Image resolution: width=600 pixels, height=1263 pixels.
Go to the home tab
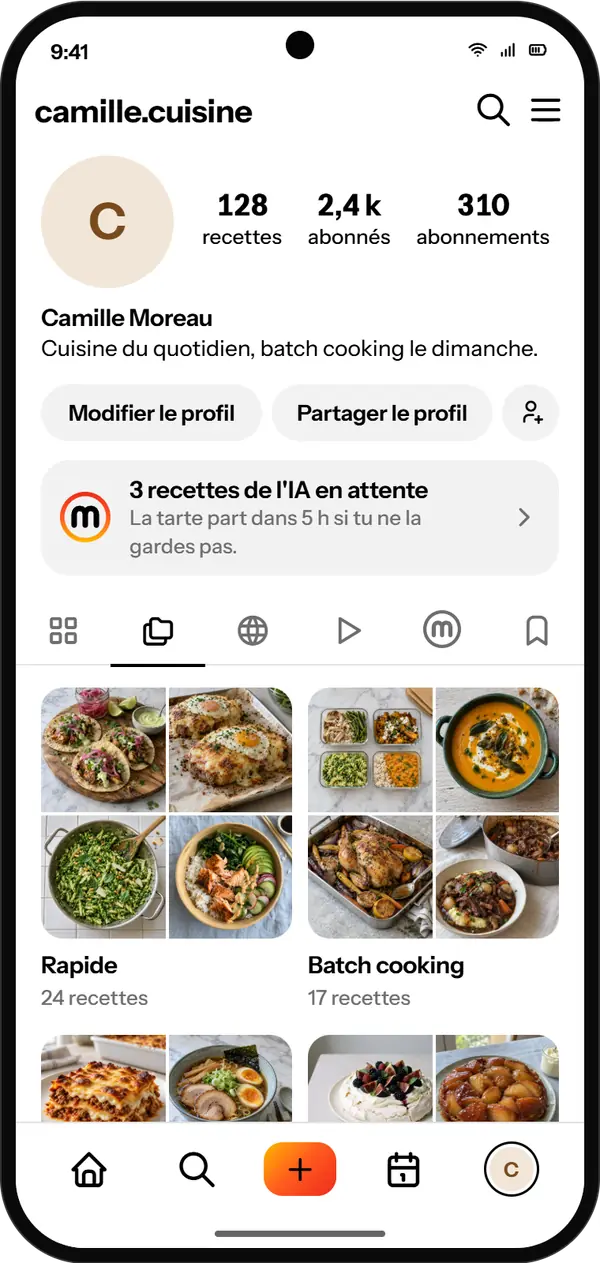[89, 1169]
